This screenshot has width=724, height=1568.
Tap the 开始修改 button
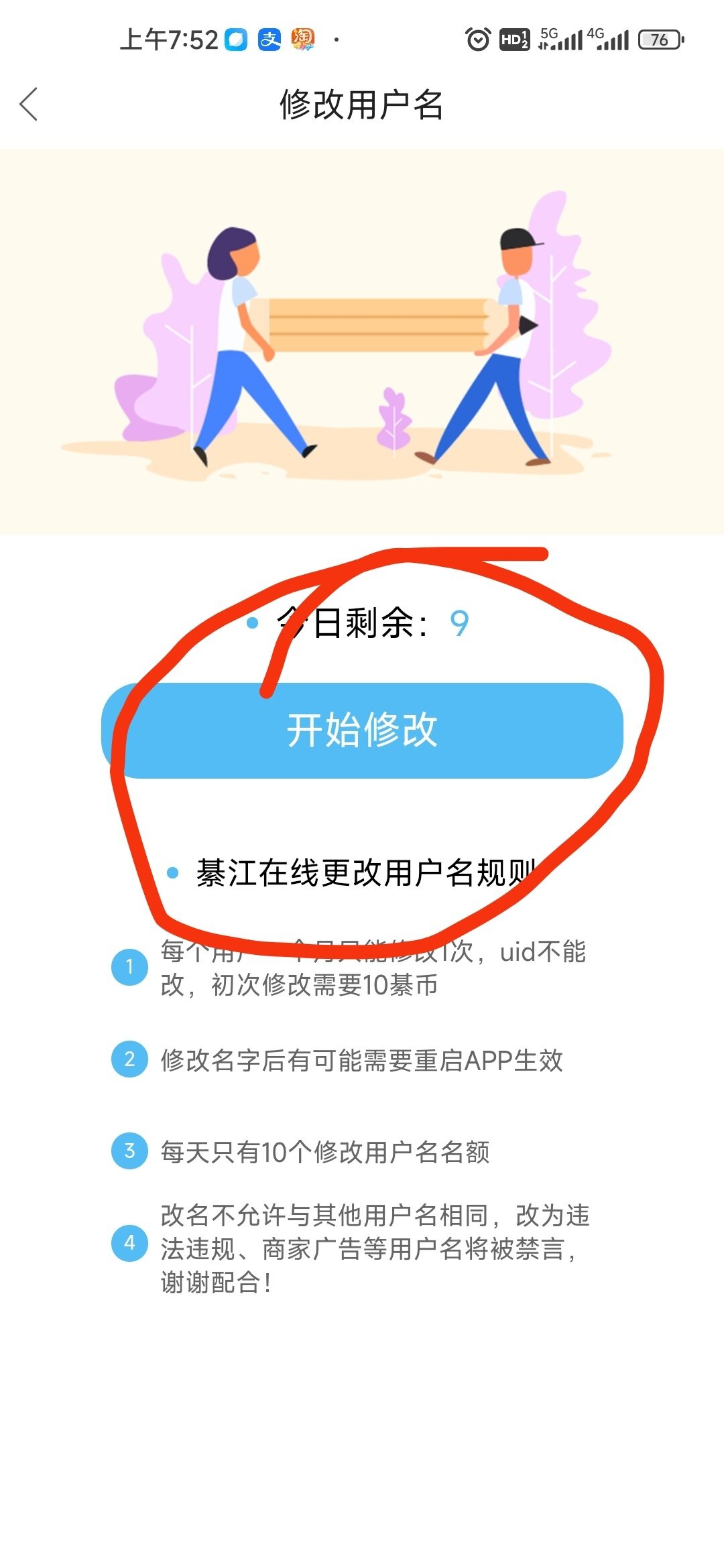(362, 730)
